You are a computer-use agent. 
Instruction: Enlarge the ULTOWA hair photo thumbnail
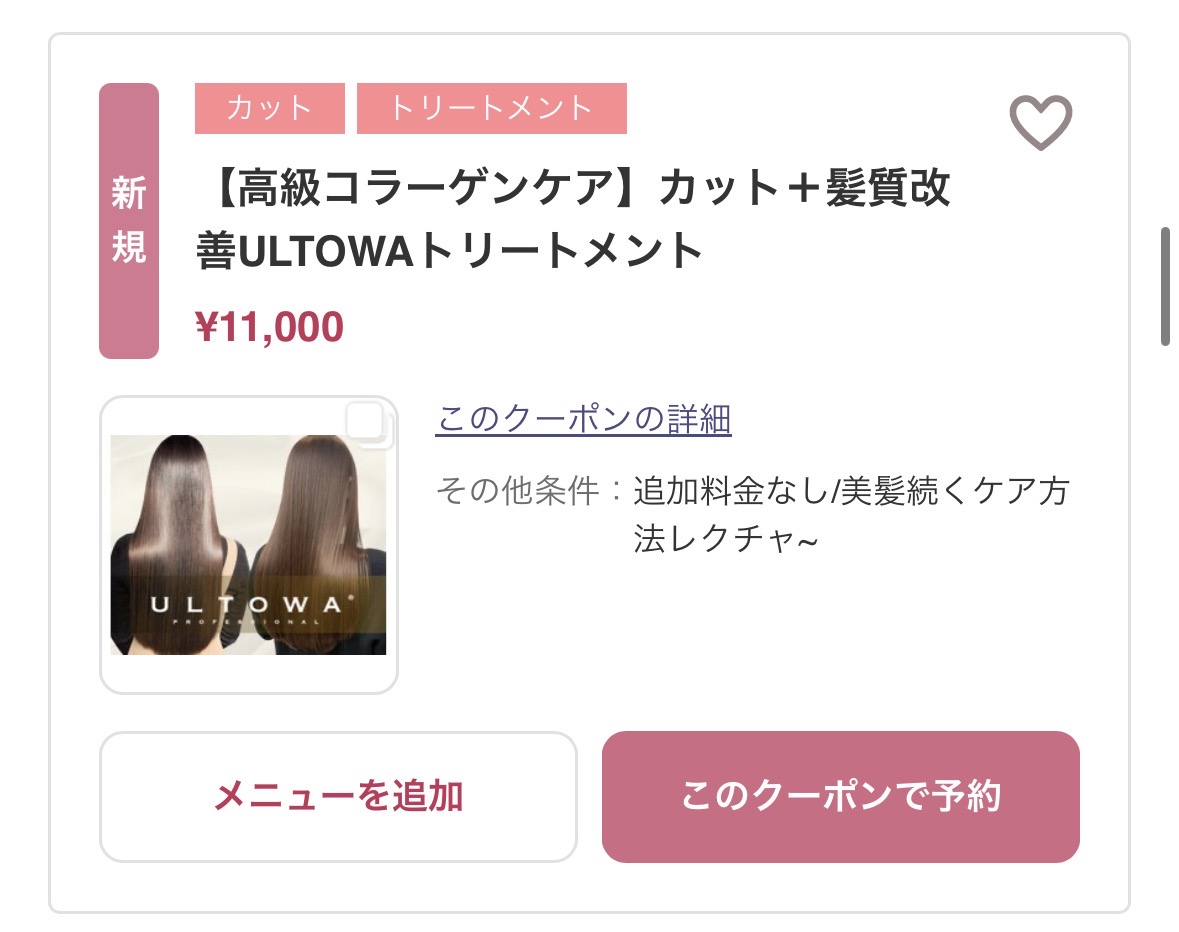pyautogui.click(x=248, y=545)
